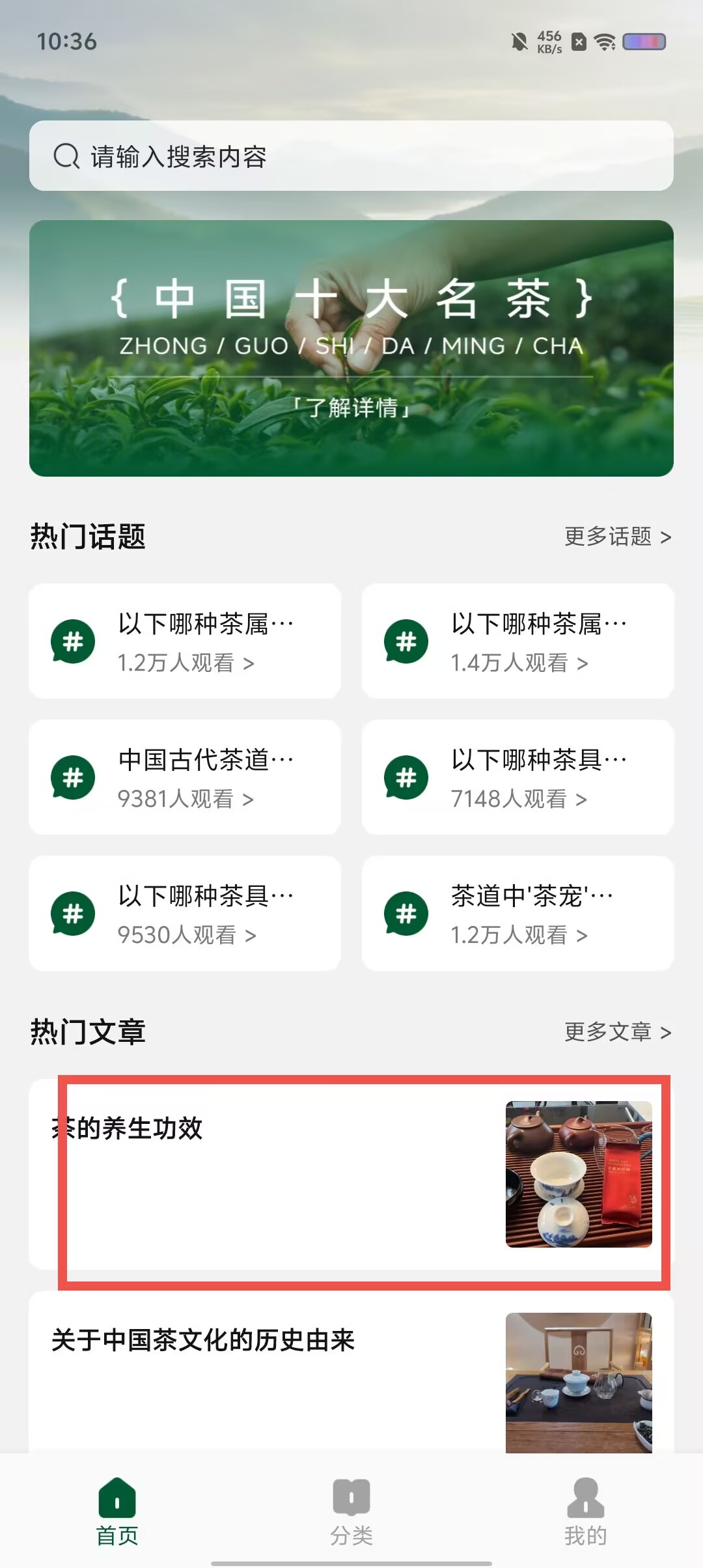
Task: Switch to the 分类 tab
Action: tap(351, 1511)
